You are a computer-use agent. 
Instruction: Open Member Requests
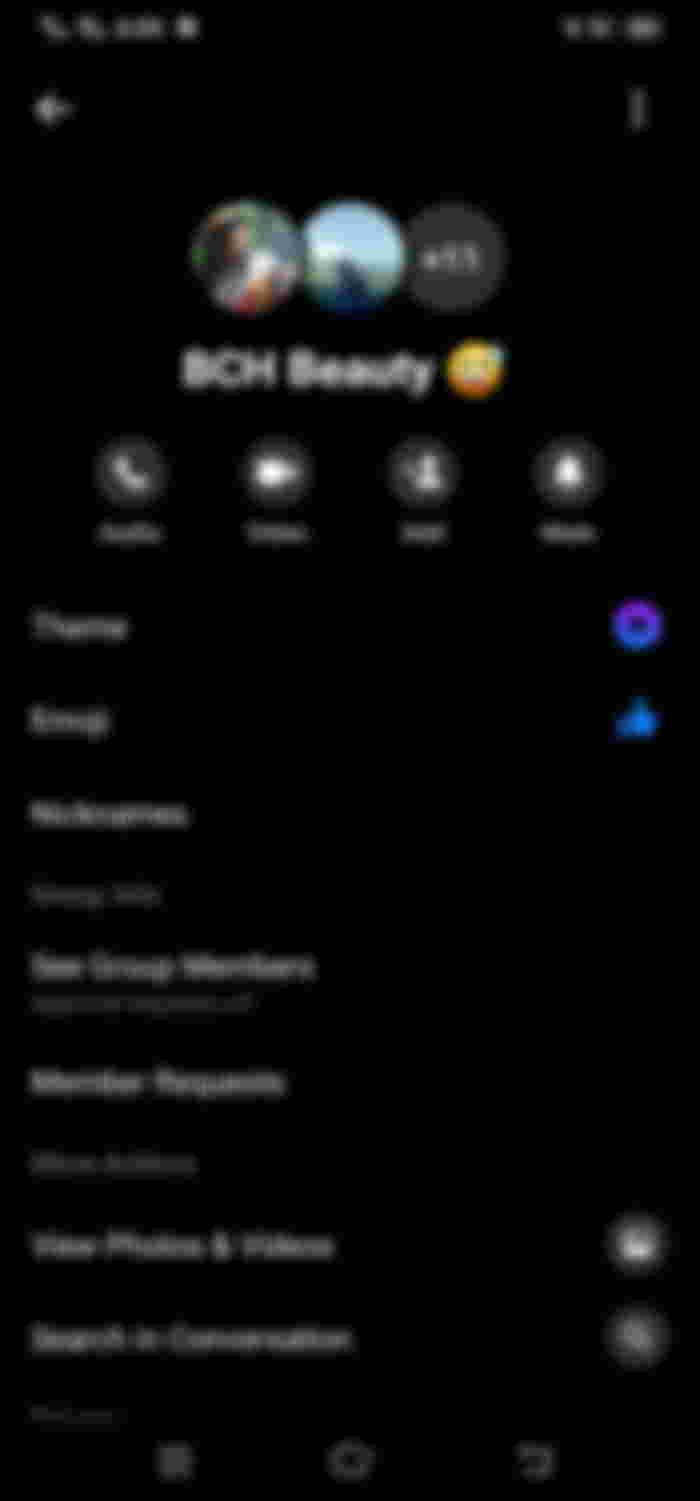click(158, 1082)
